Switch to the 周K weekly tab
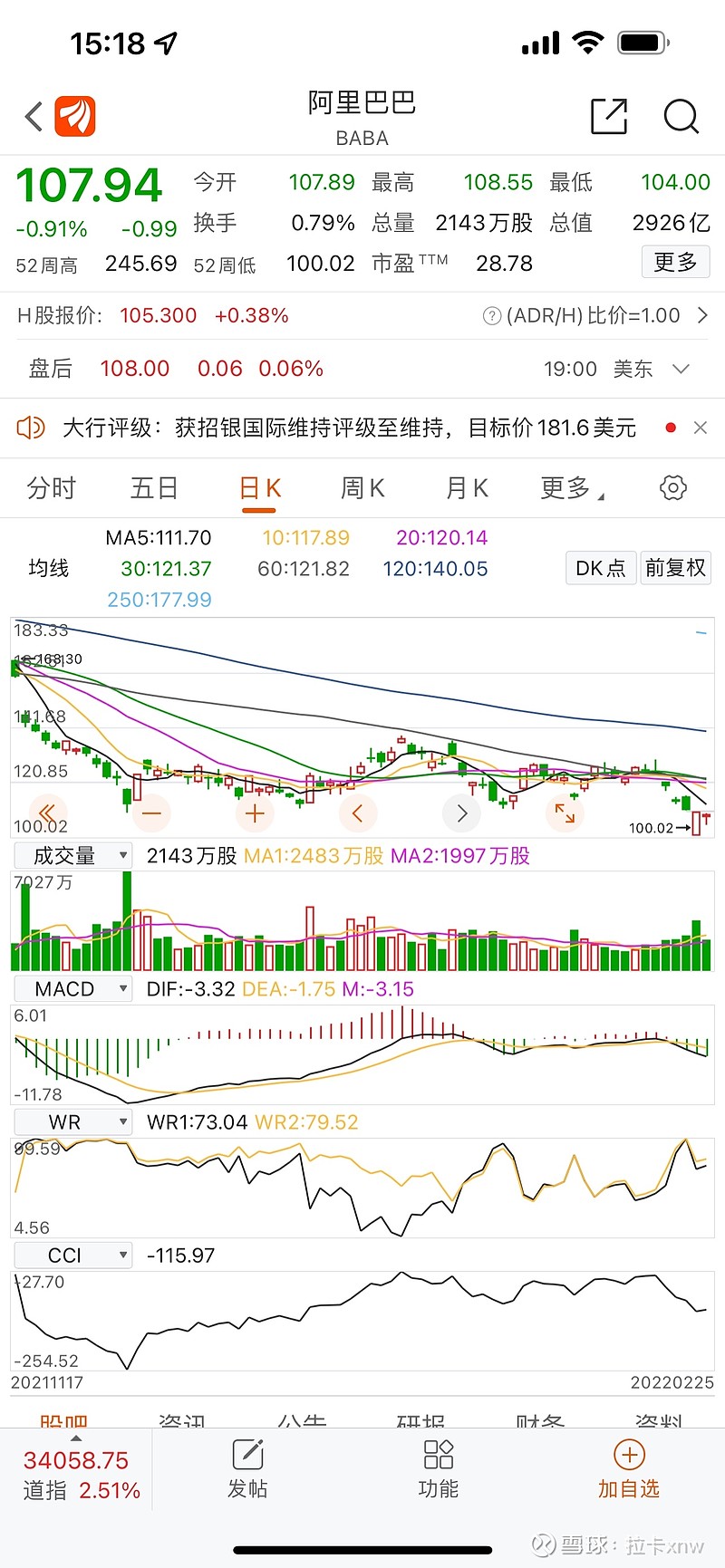Image resolution: width=725 pixels, height=1568 pixels. [x=362, y=488]
